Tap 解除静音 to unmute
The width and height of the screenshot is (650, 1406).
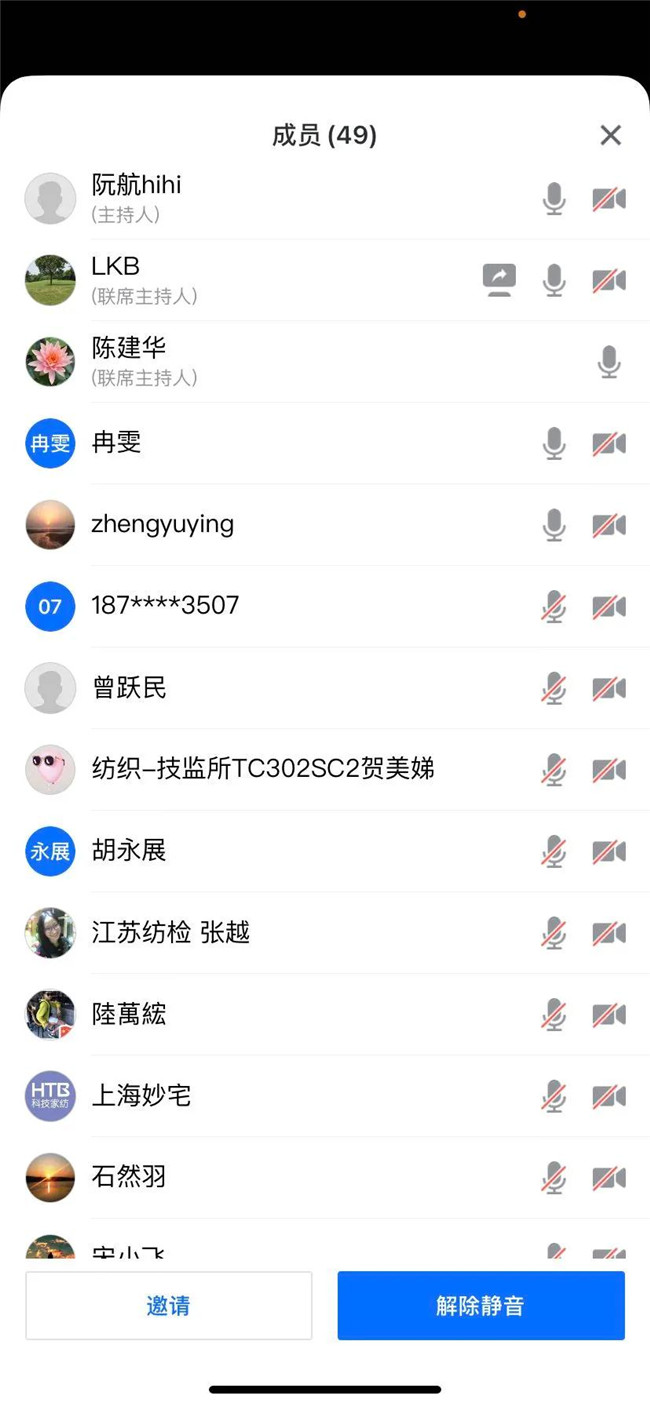[x=481, y=1305]
